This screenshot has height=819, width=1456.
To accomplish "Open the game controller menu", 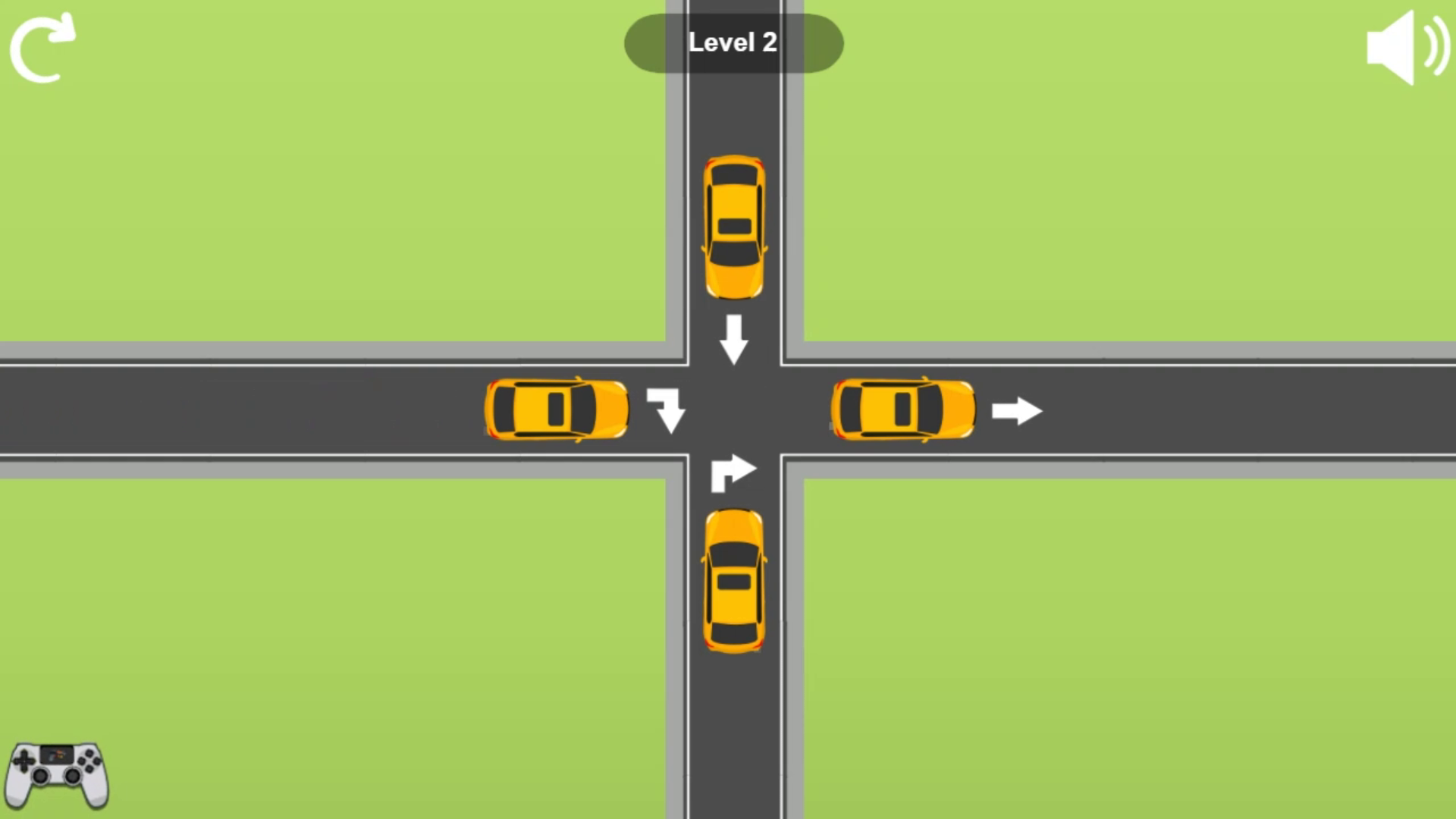I will (x=57, y=774).
